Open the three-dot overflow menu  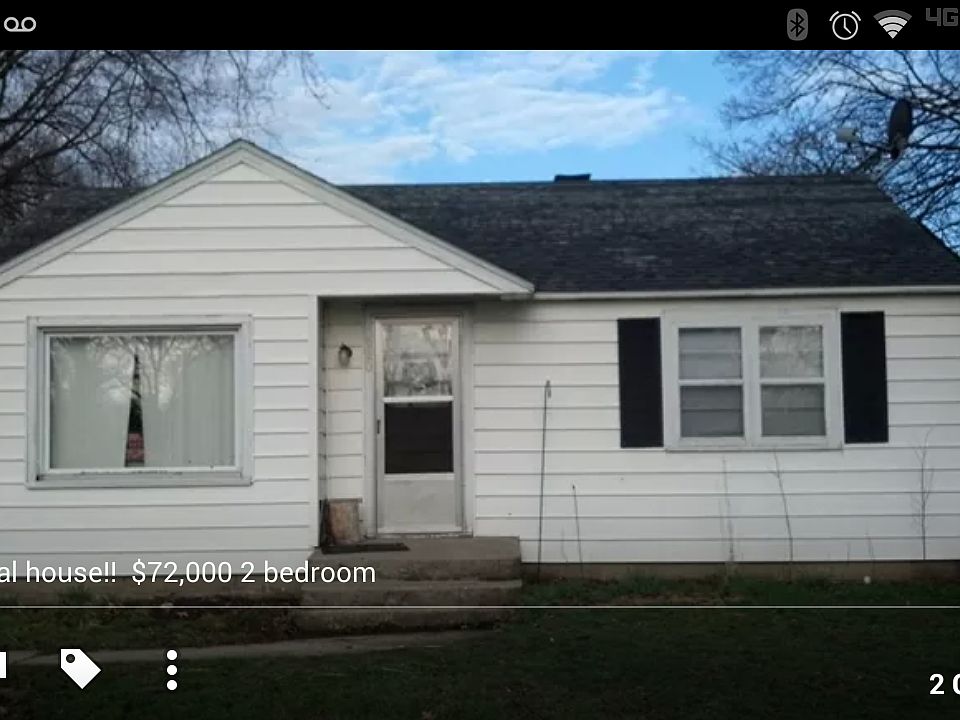172,669
